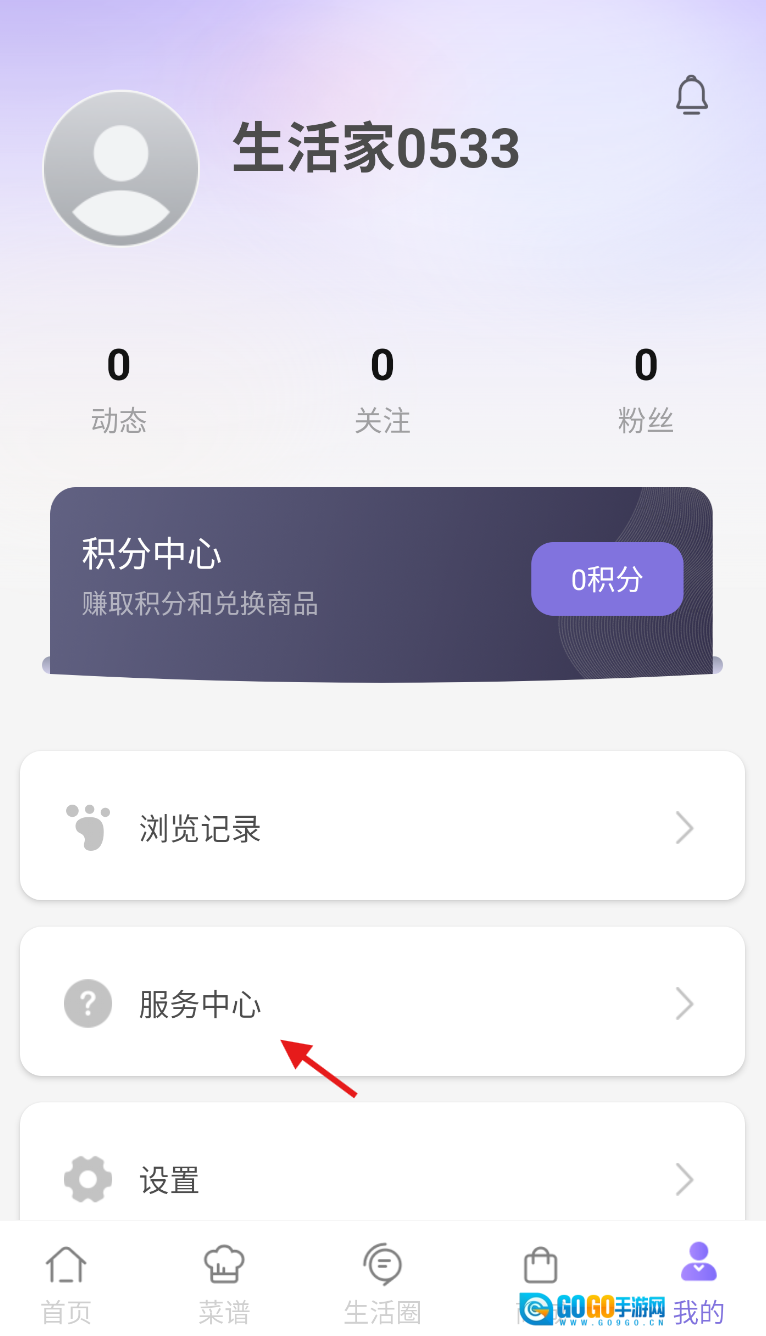766x1336 pixels.
Task: Tap the 0积分 button
Action: coord(606,579)
